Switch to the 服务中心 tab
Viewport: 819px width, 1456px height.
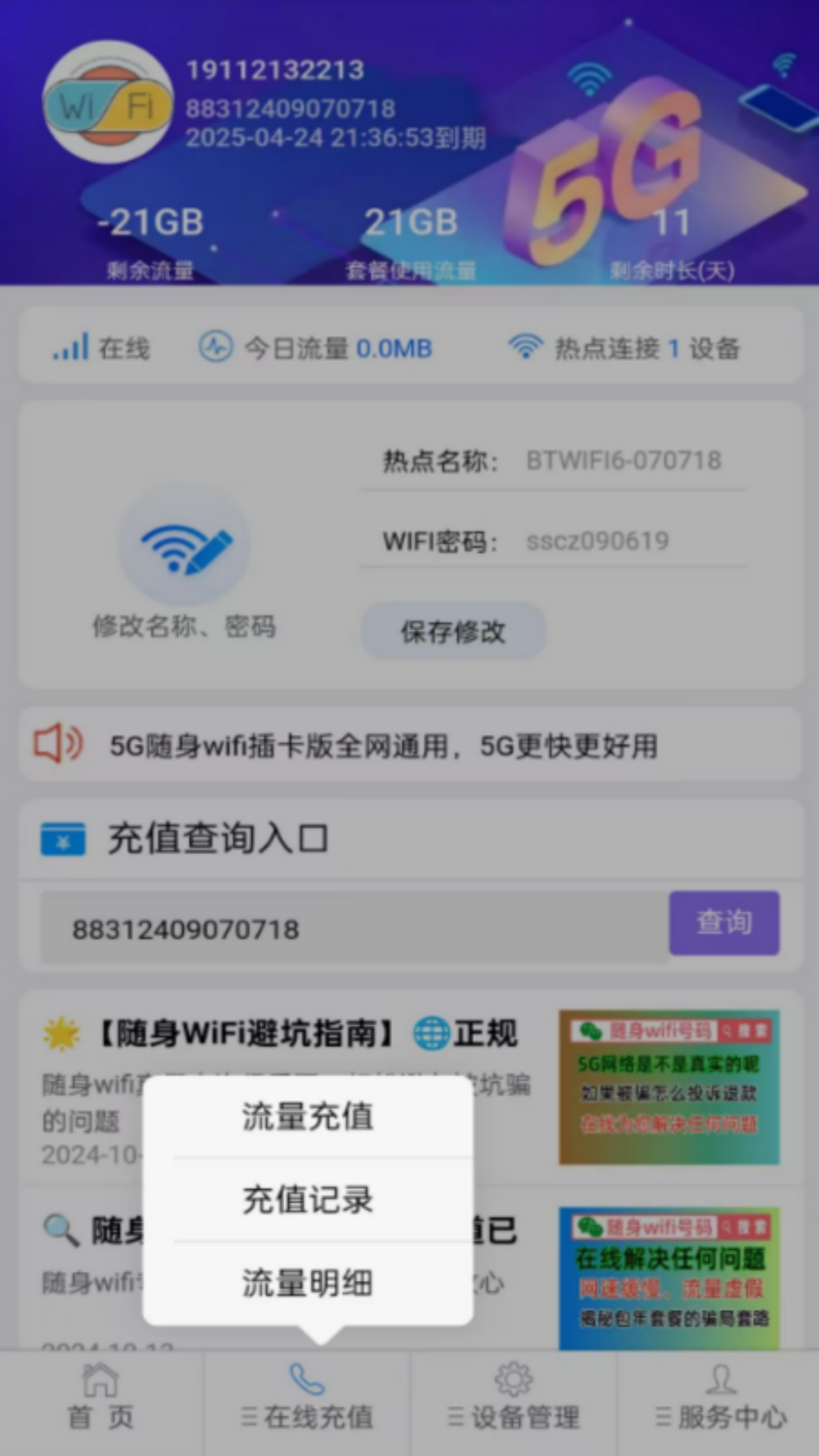720,1398
